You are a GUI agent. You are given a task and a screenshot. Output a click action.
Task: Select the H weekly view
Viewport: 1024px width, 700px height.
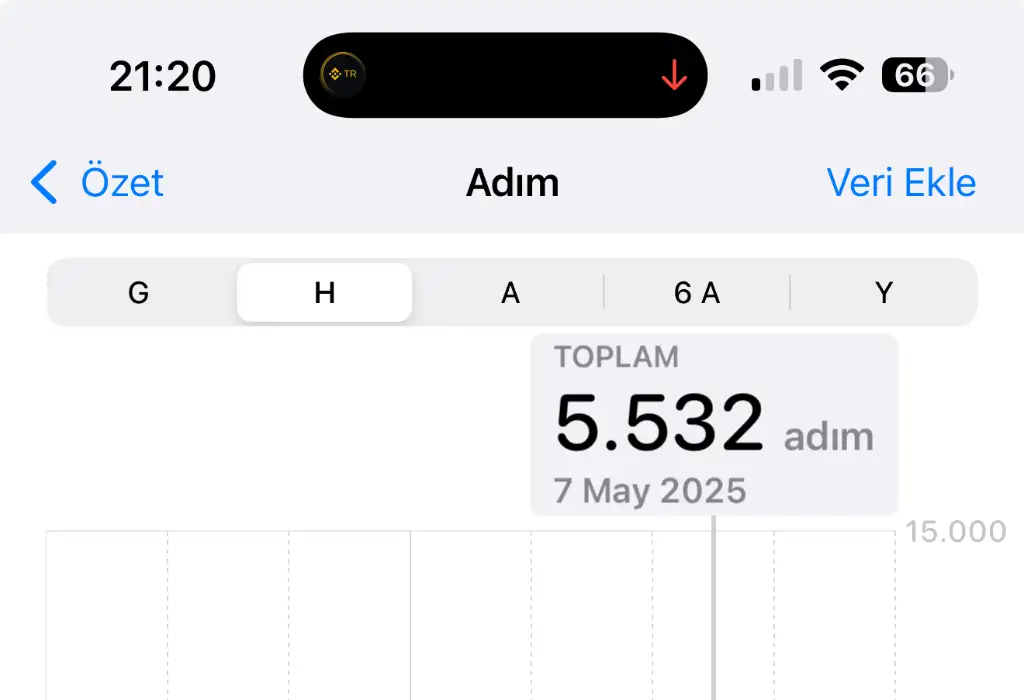324,293
